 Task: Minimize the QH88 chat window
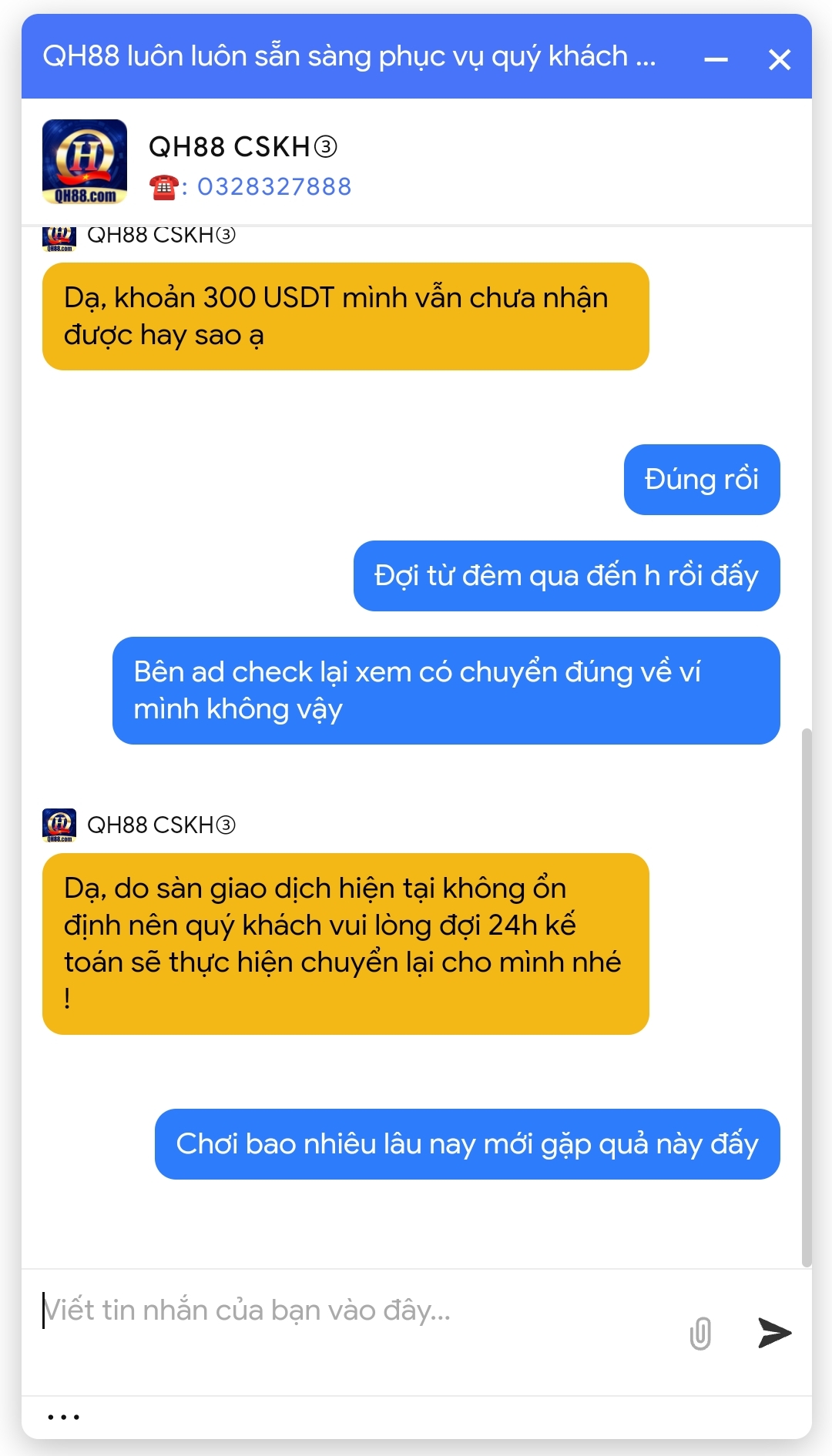point(716,59)
